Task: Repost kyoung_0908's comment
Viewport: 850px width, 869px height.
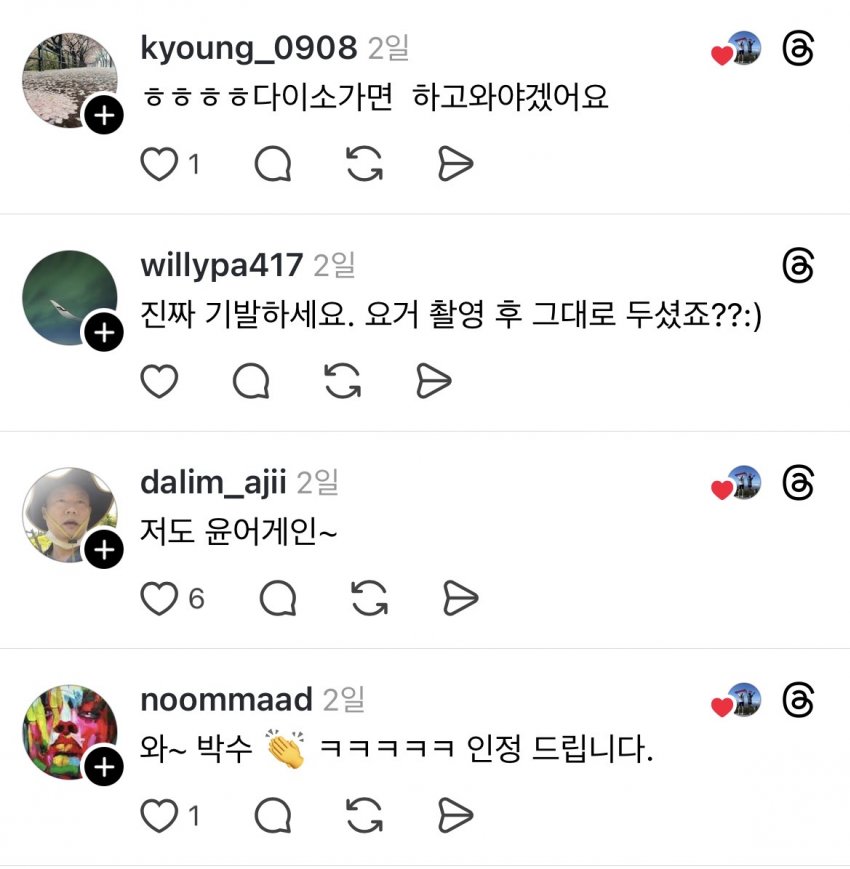Action: (x=365, y=164)
